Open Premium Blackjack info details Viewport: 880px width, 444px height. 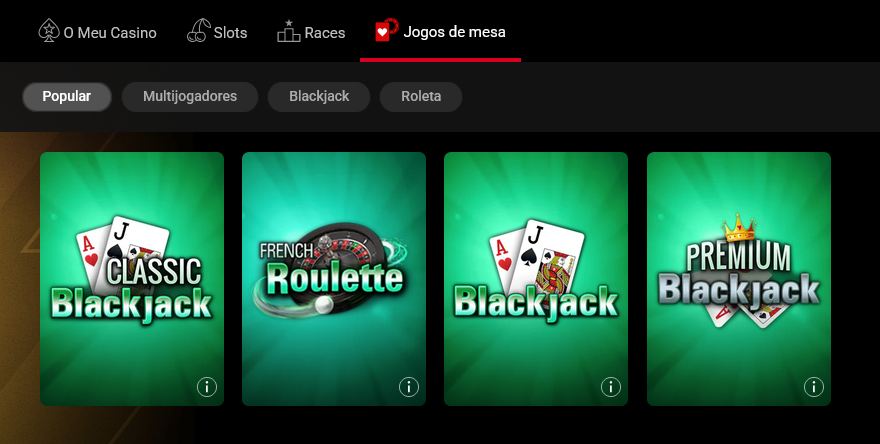coord(814,387)
